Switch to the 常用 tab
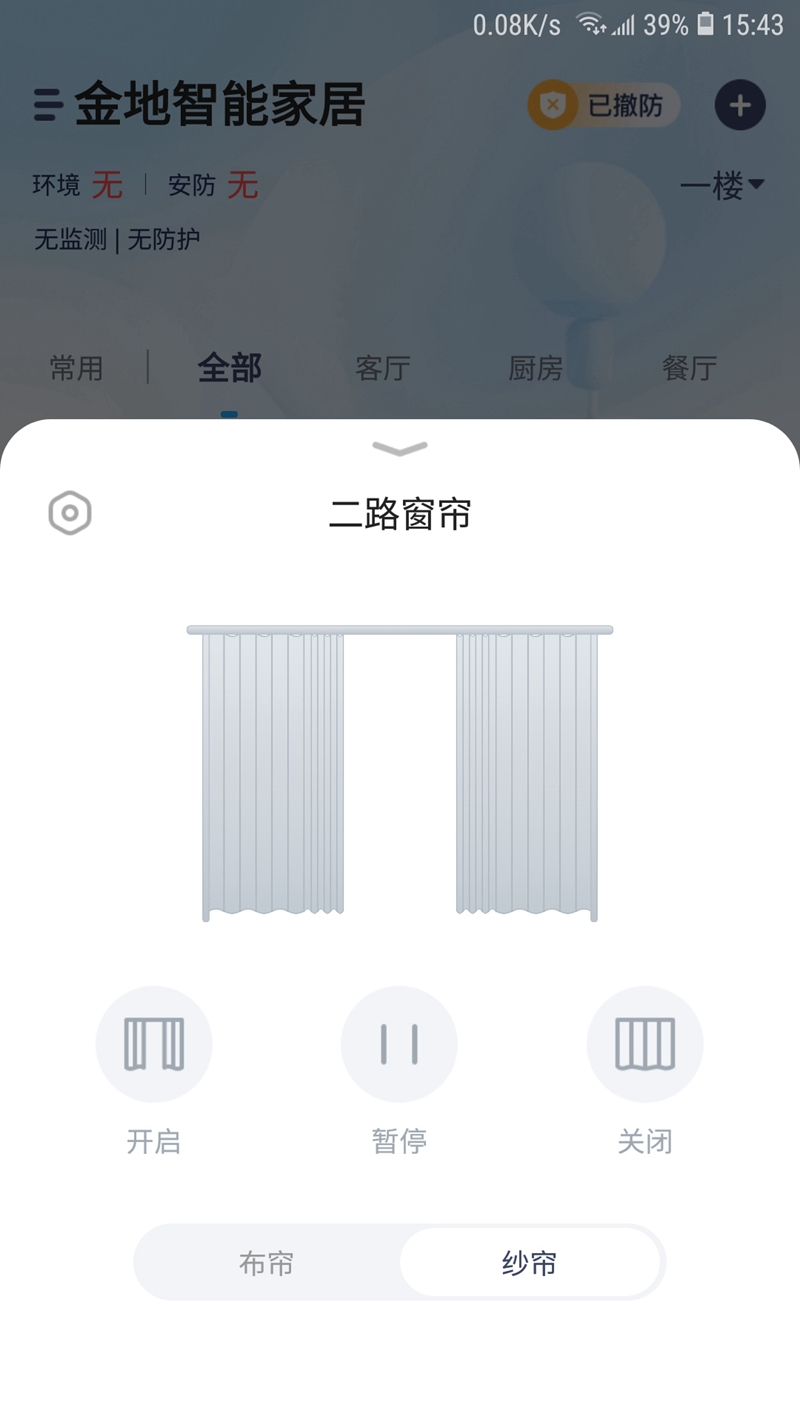Image resolution: width=800 pixels, height=1422 pixels. (77, 368)
